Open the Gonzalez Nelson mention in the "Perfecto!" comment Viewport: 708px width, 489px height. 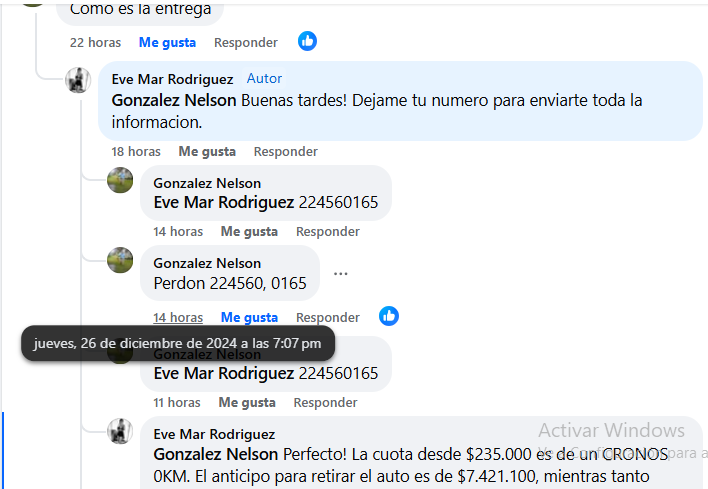(209, 453)
